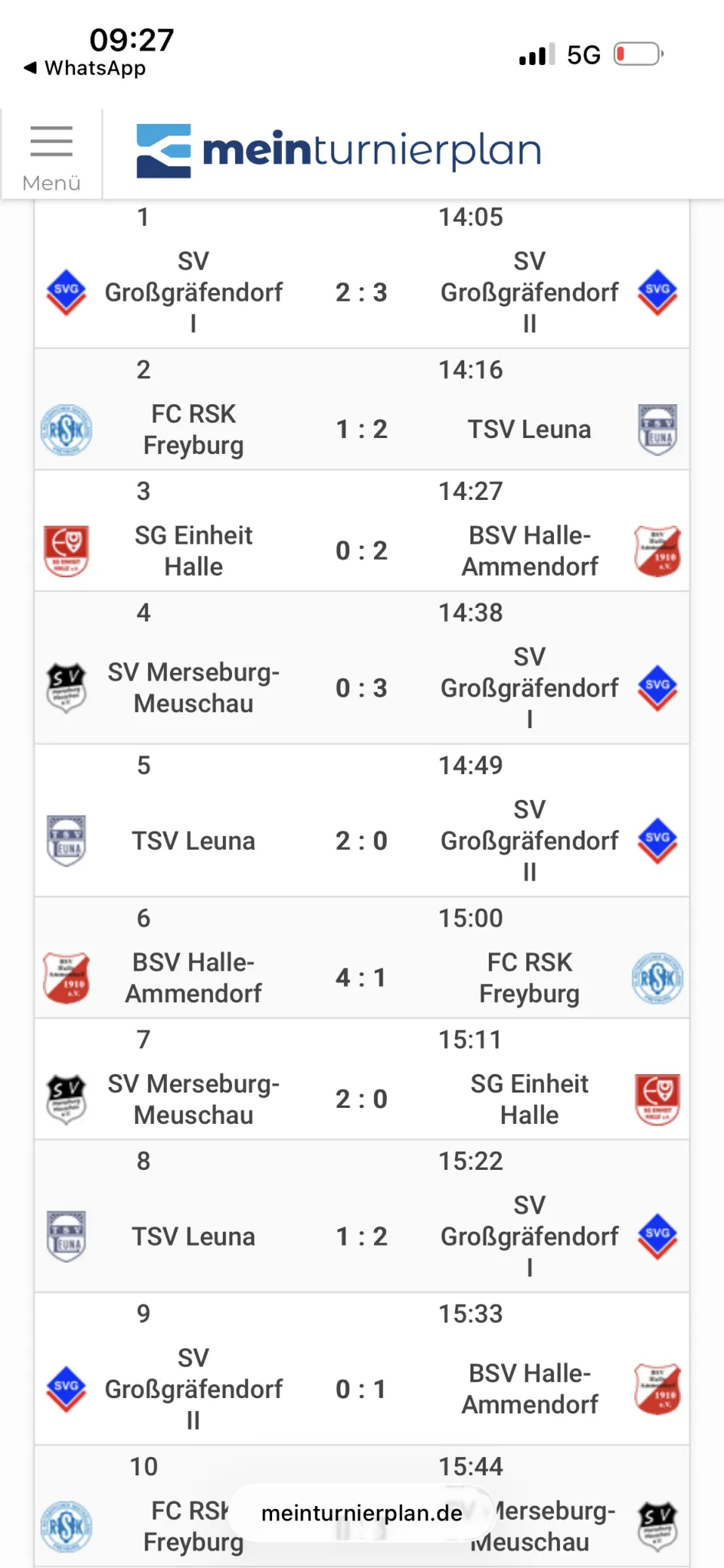Return to WhatsApp via the back link
Image resolution: width=724 pixels, height=1568 pixels.
[x=84, y=68]
